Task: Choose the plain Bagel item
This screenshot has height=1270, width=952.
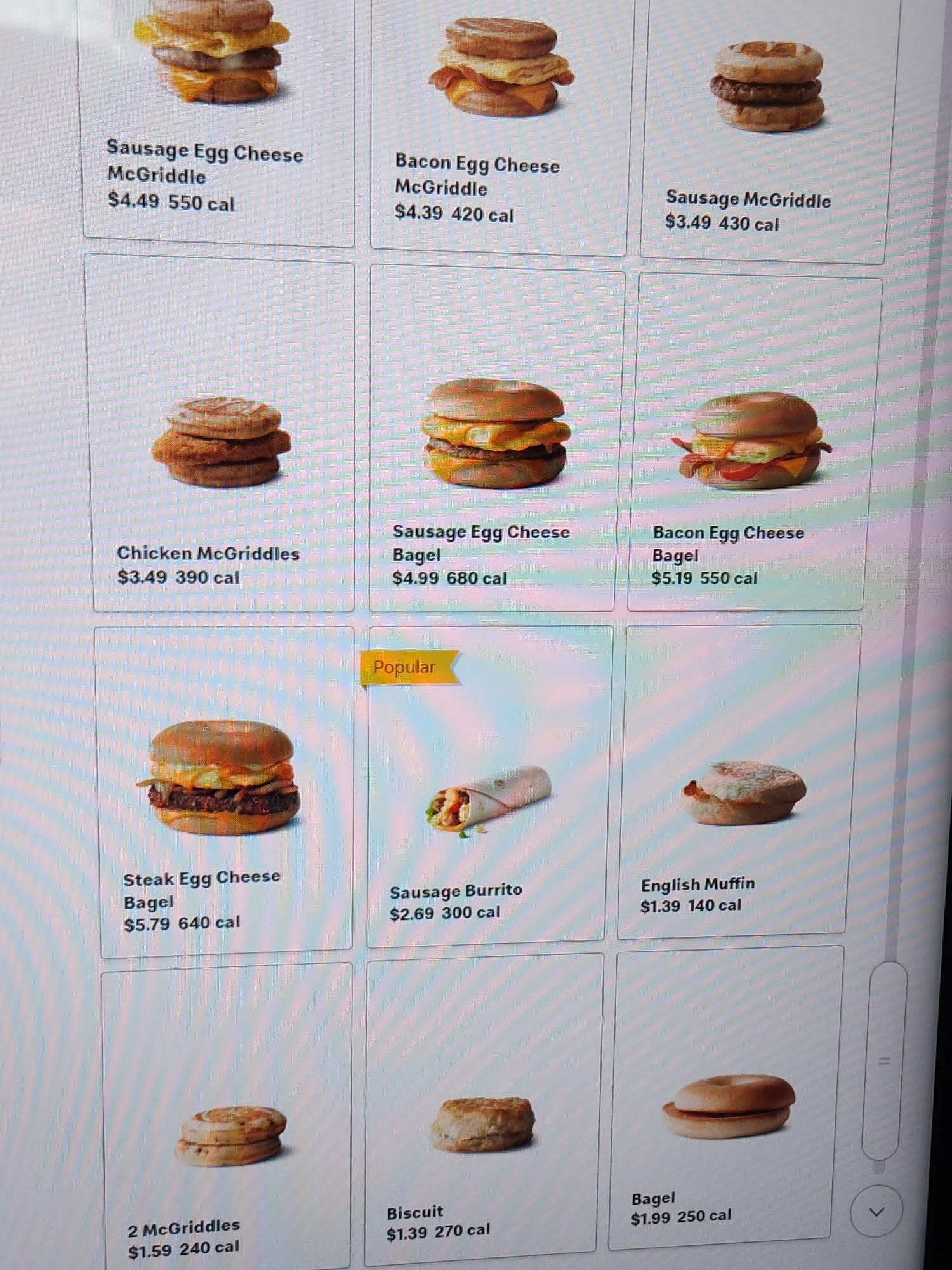Action: click(725, 1105)
